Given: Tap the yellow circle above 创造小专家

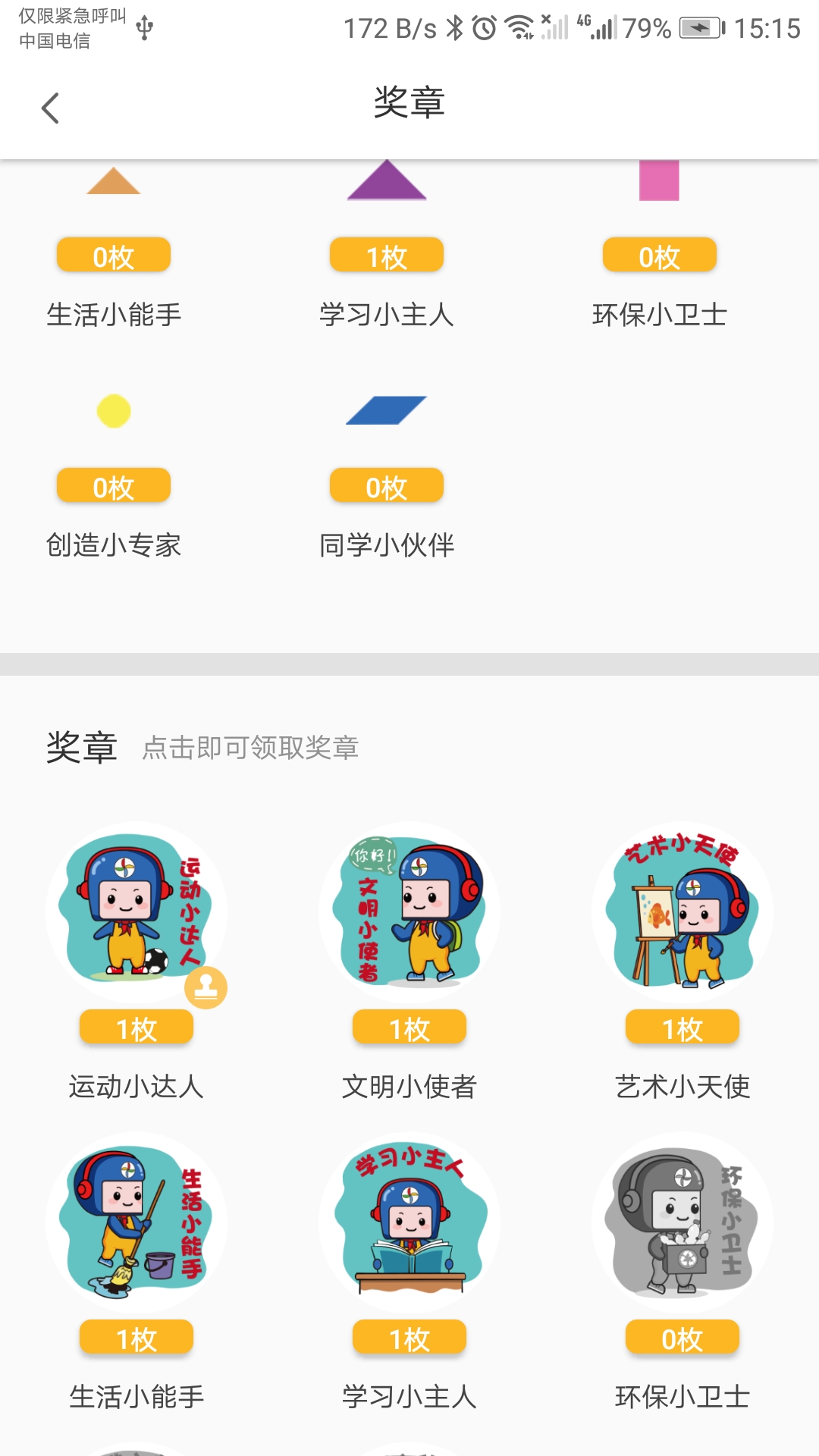Looking at the screenshot, I should tap(113, 413).
